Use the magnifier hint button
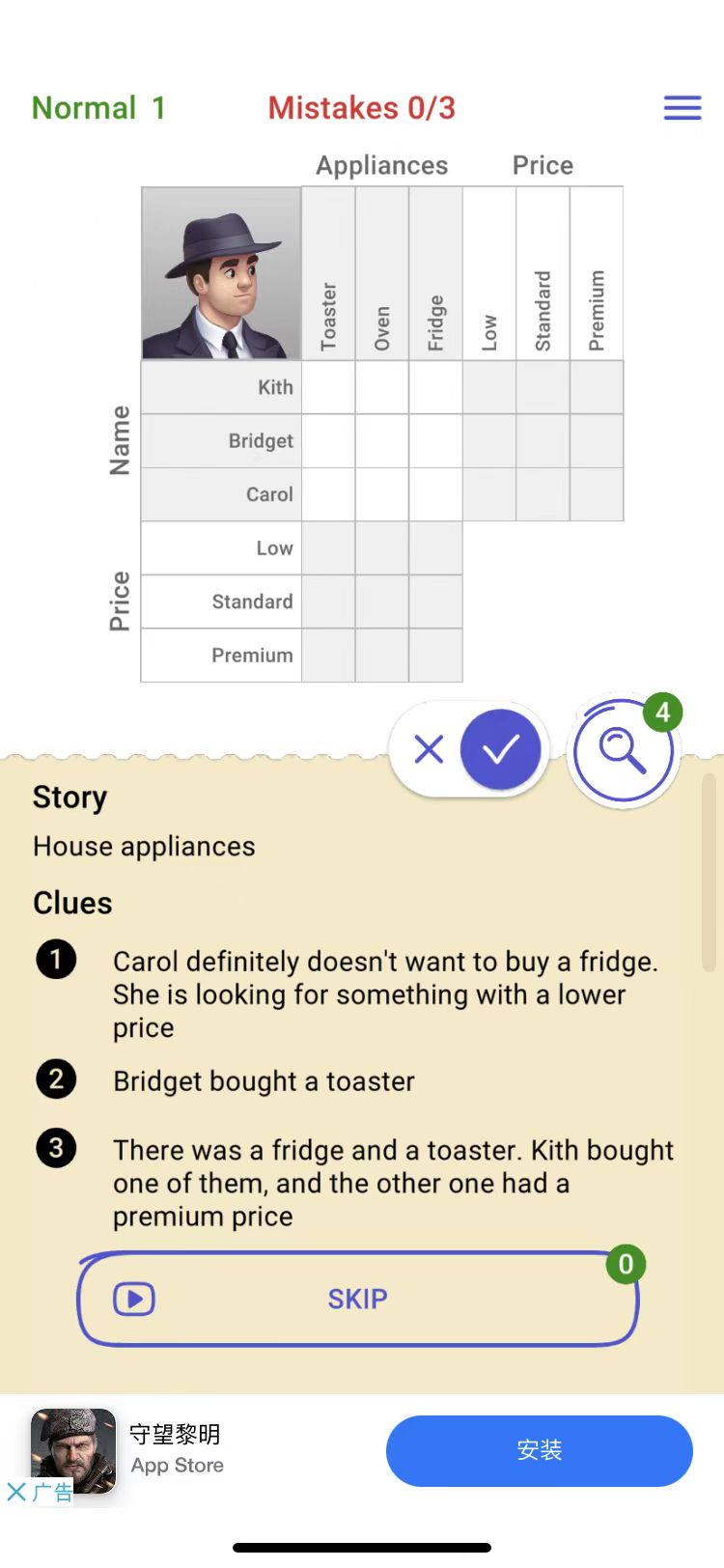The image size is (724, 1568). coord(623,751)
